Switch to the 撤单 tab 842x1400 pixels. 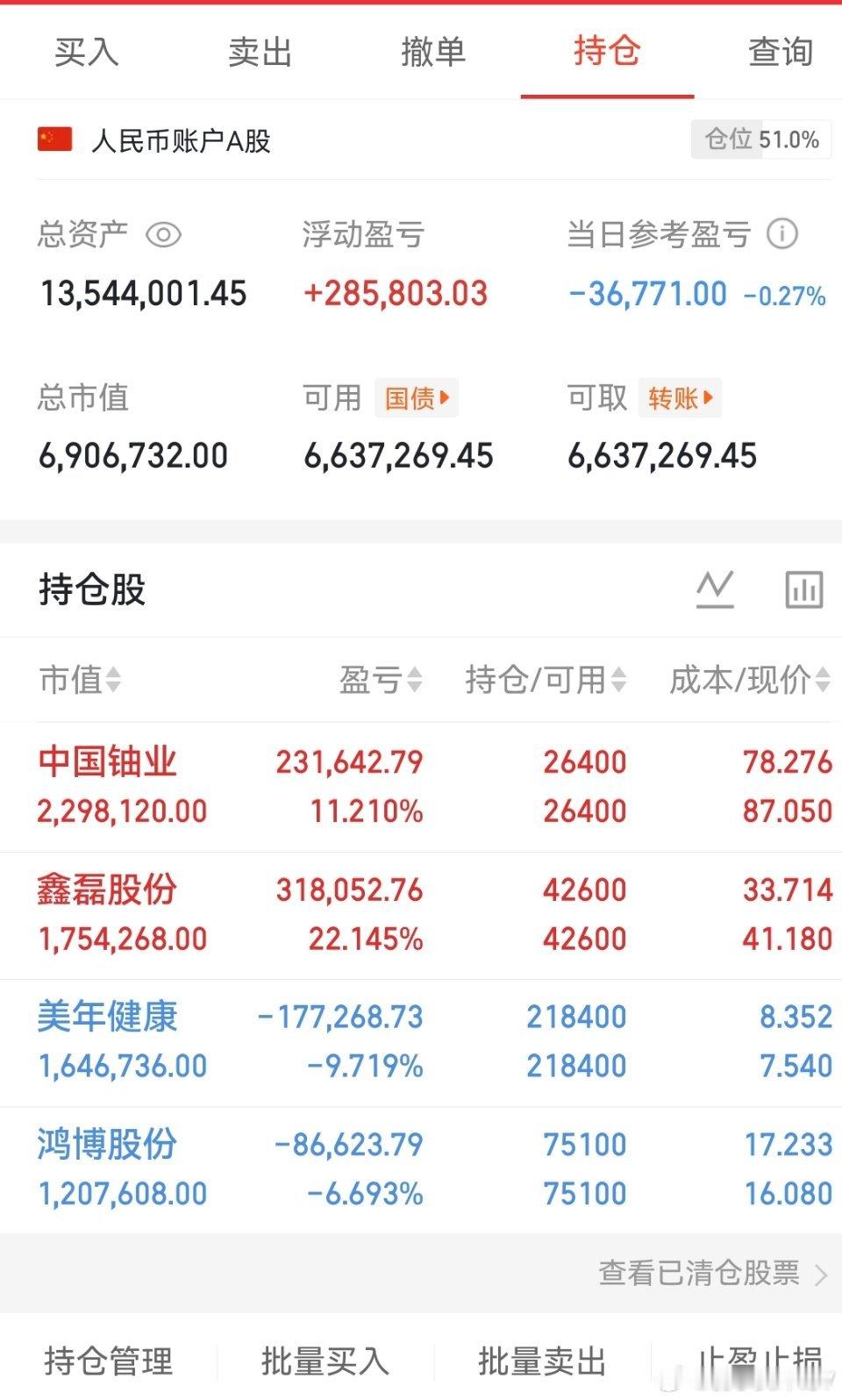[x=433, y=53]
